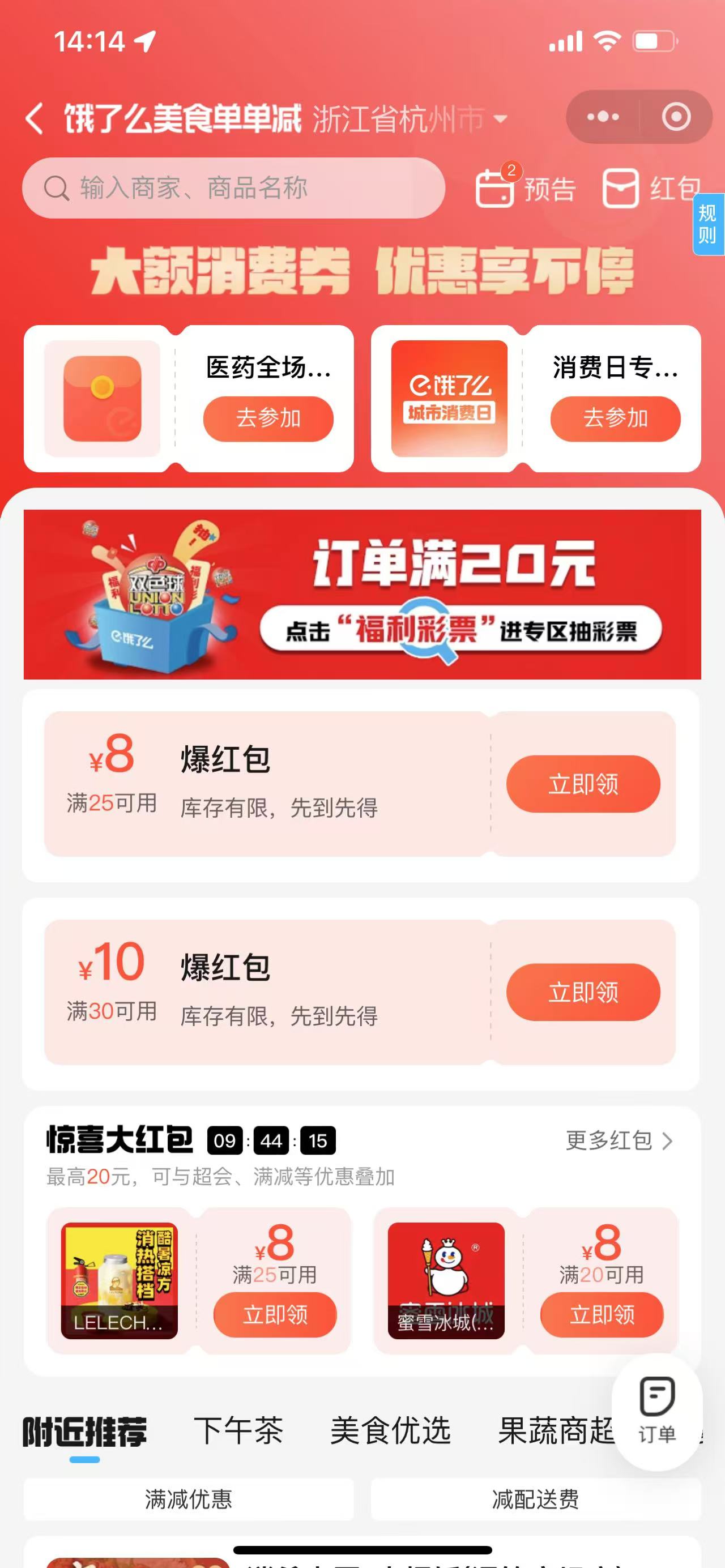Switch to the 美食优选 tab
725x1568 pixels.
click(390, 1430)
